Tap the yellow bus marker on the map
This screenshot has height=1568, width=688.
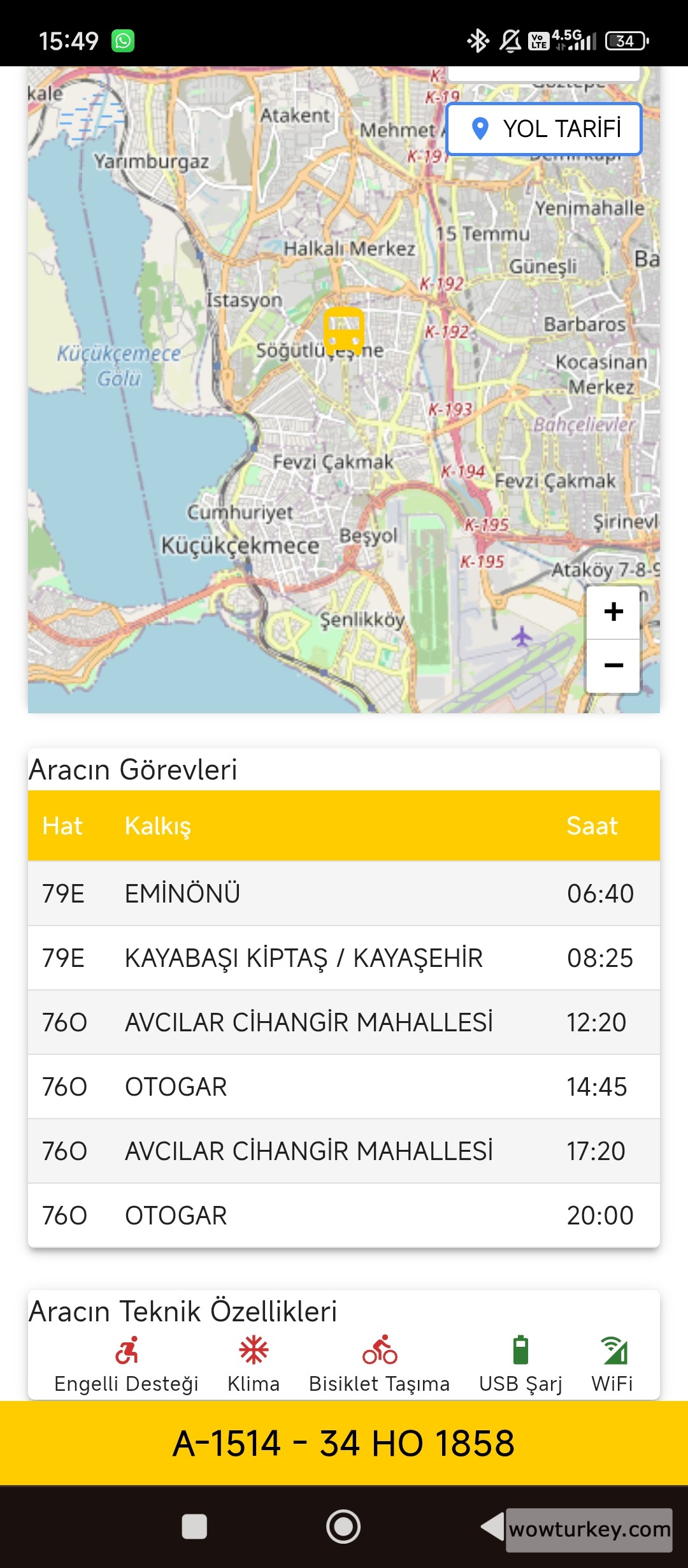pos(345,330)
